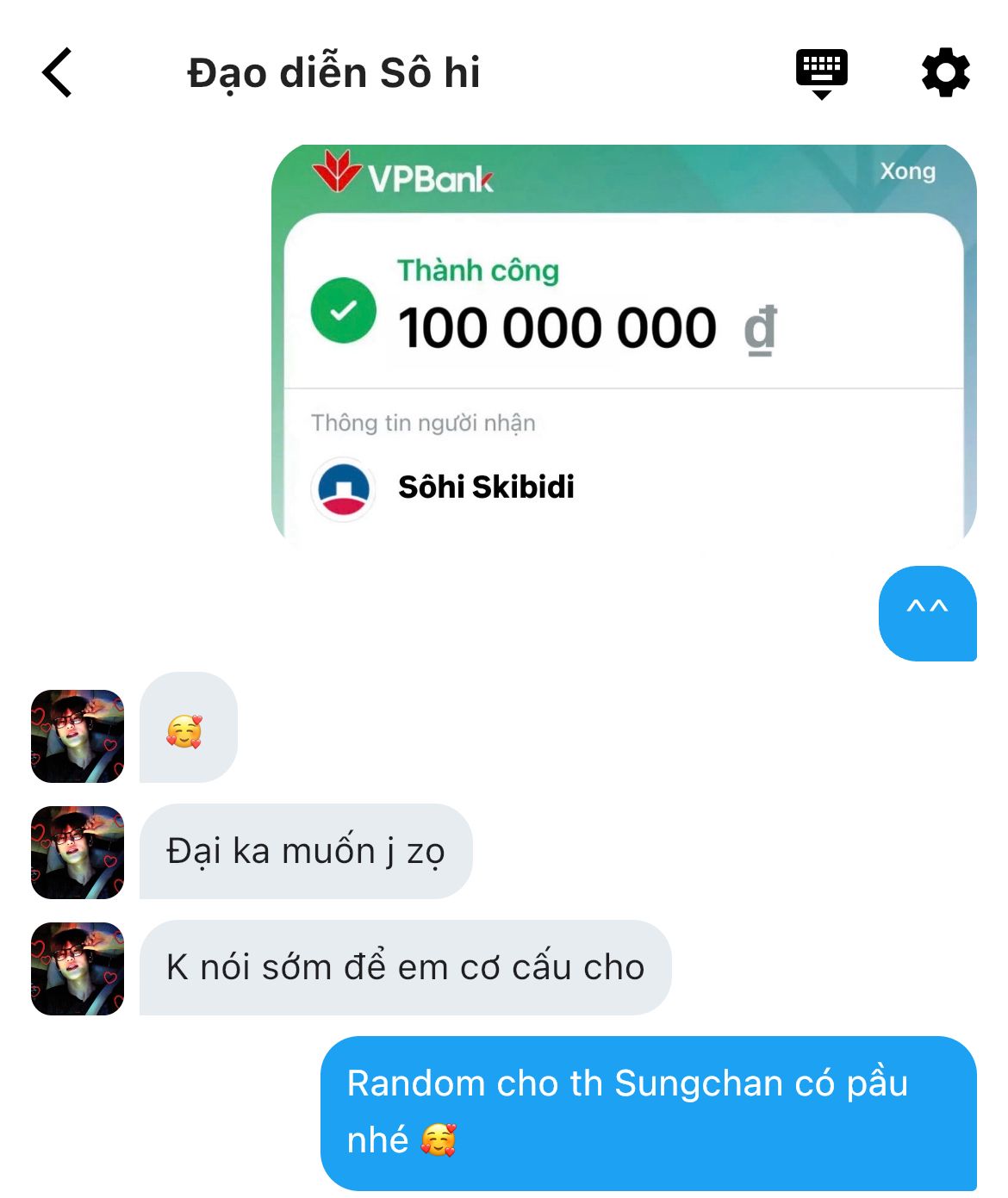
Task: Tap sender avatar beside "Đại ka muốn j zọ"
Action: click(x=78, y=853)
